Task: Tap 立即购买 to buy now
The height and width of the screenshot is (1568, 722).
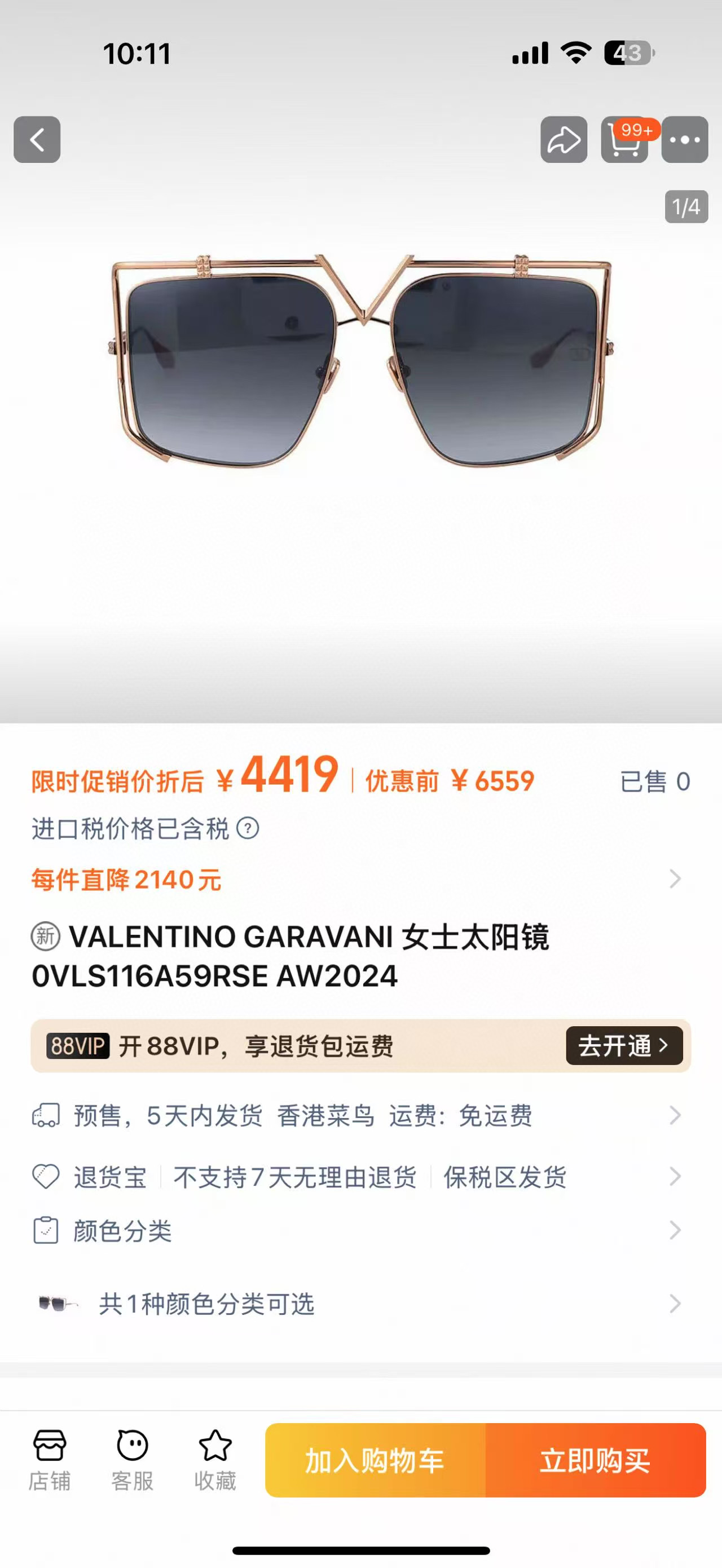Action: point(596,1460)
